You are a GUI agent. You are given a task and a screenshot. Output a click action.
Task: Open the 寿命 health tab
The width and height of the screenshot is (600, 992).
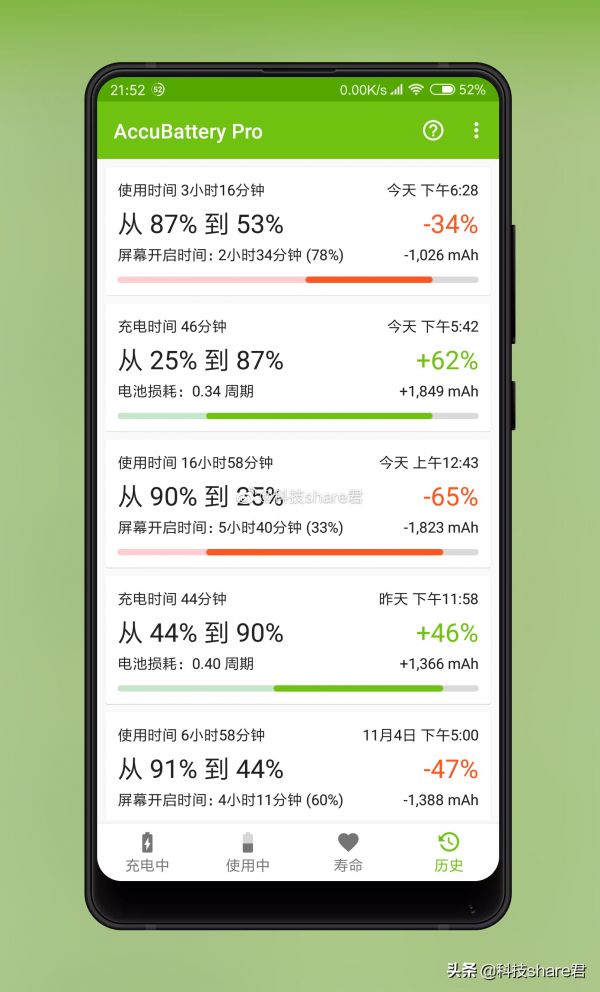point(348,852)
